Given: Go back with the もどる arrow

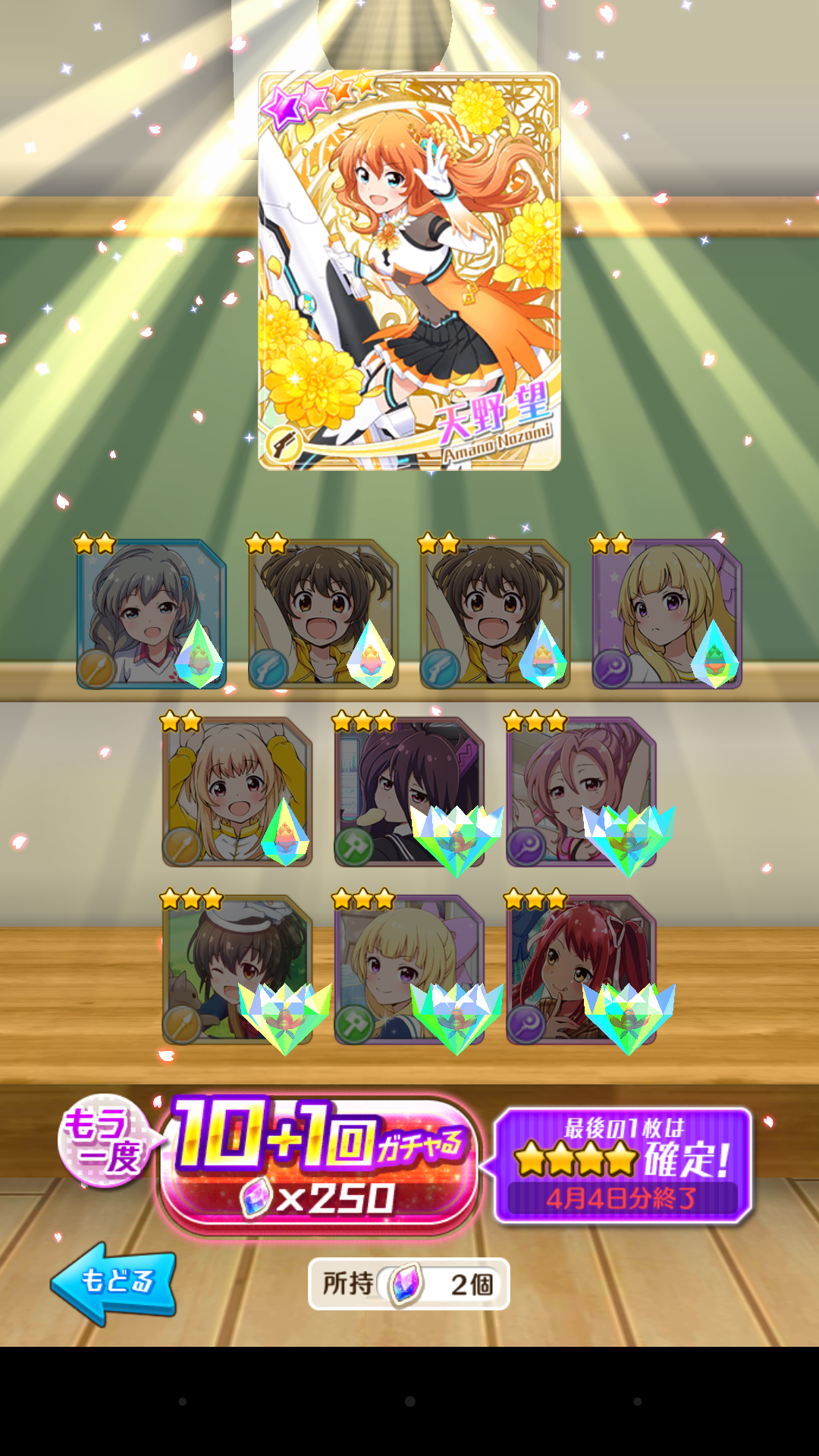Looking at the screenshot, I should coord(114,1282).
